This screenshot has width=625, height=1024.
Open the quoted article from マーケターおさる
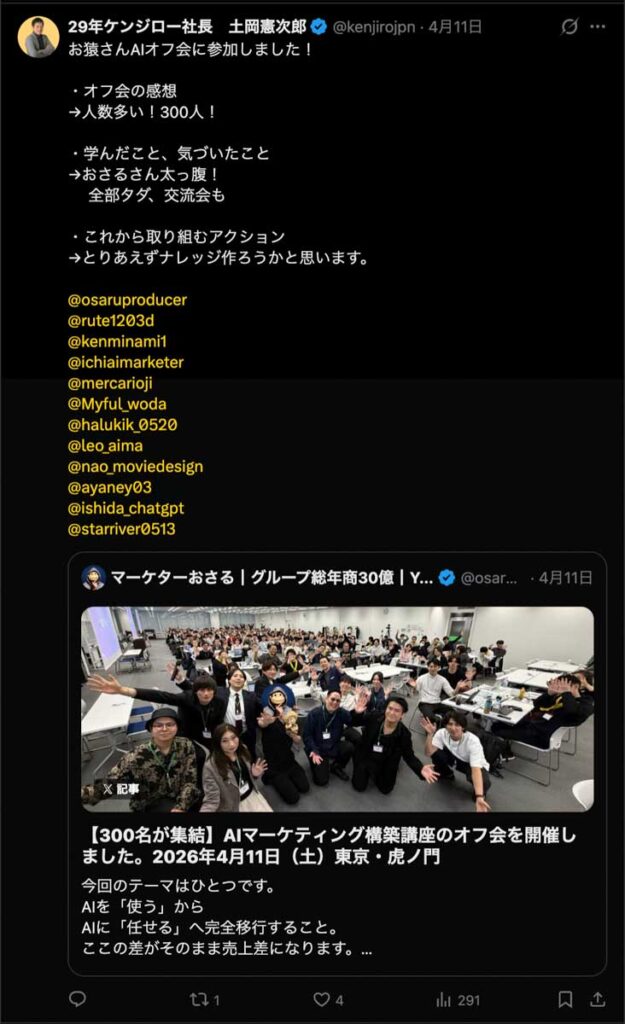point(337,844)
